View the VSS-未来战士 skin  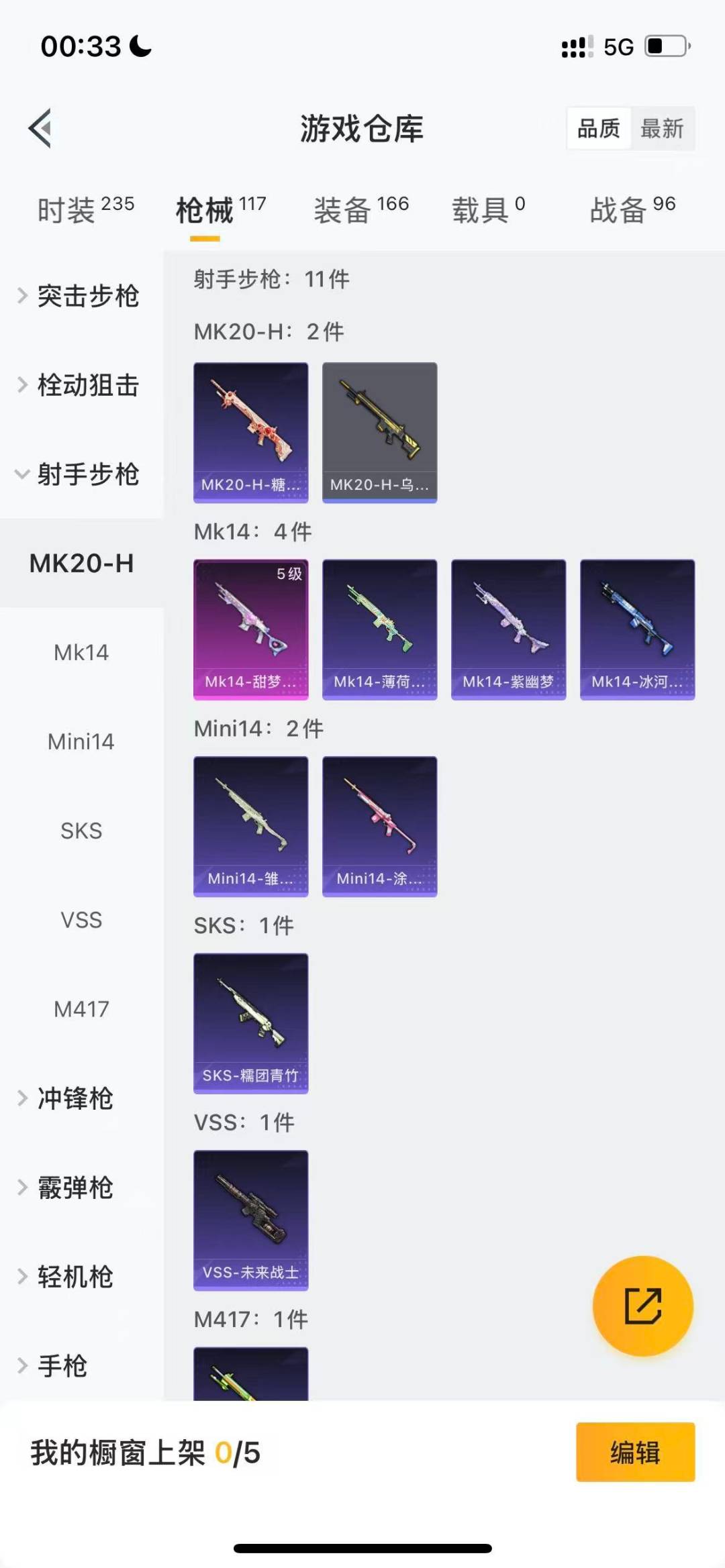[x=250, y=1221]
